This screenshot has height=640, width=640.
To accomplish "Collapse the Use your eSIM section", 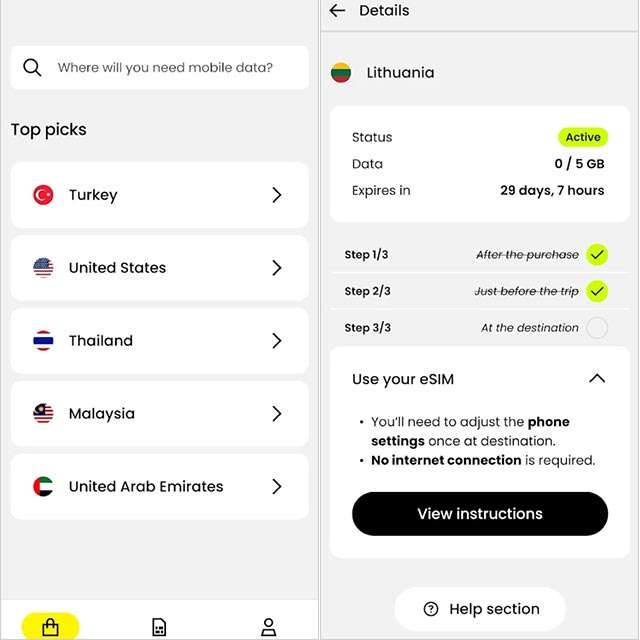I will coord(597,379).
